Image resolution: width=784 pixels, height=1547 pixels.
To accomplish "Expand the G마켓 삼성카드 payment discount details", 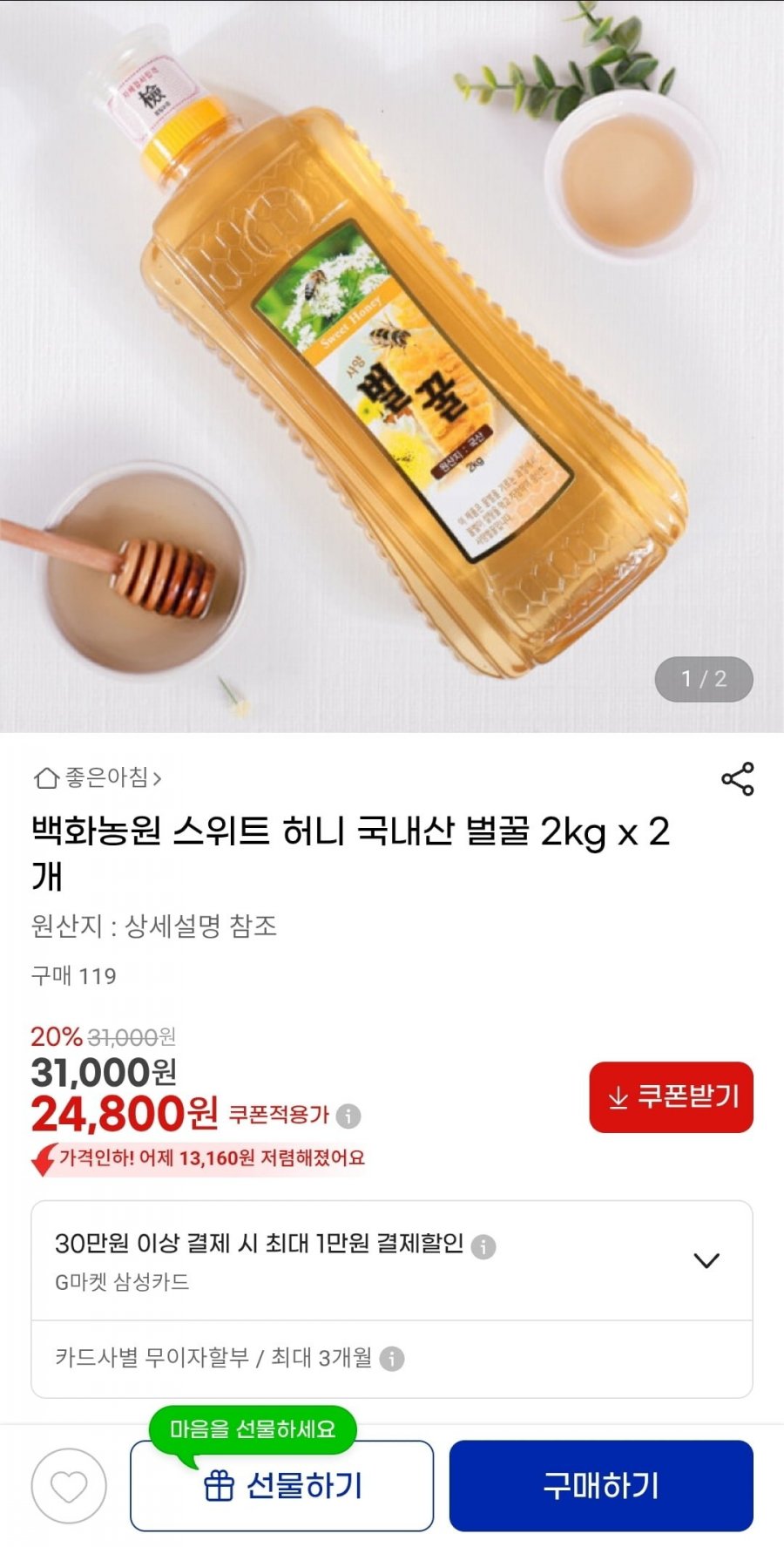I will pyautogui.click(x=706, y=1260).
